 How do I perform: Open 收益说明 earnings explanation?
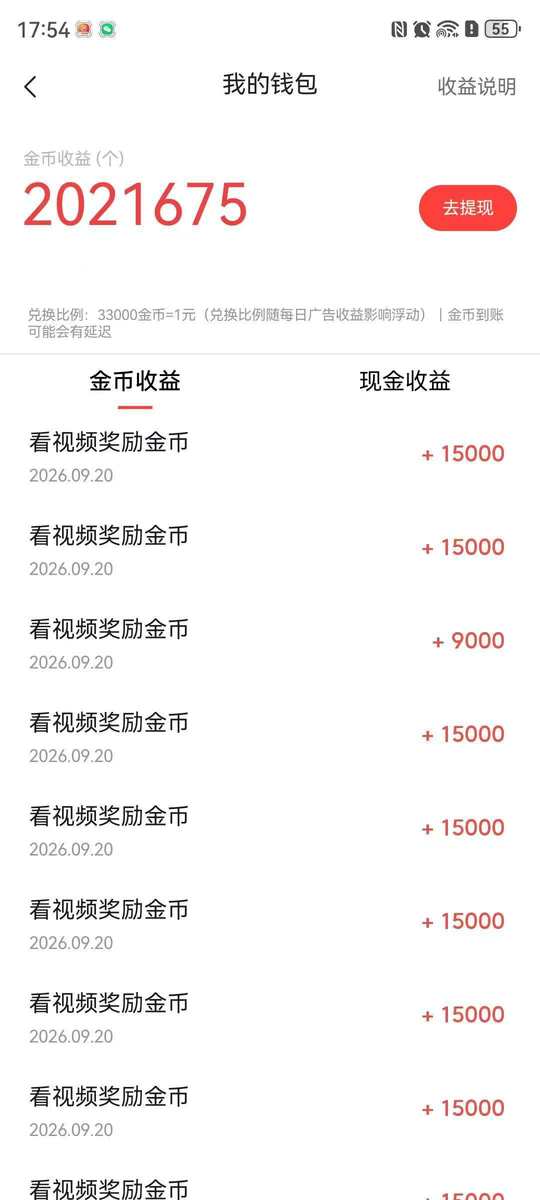click(477, 87)
